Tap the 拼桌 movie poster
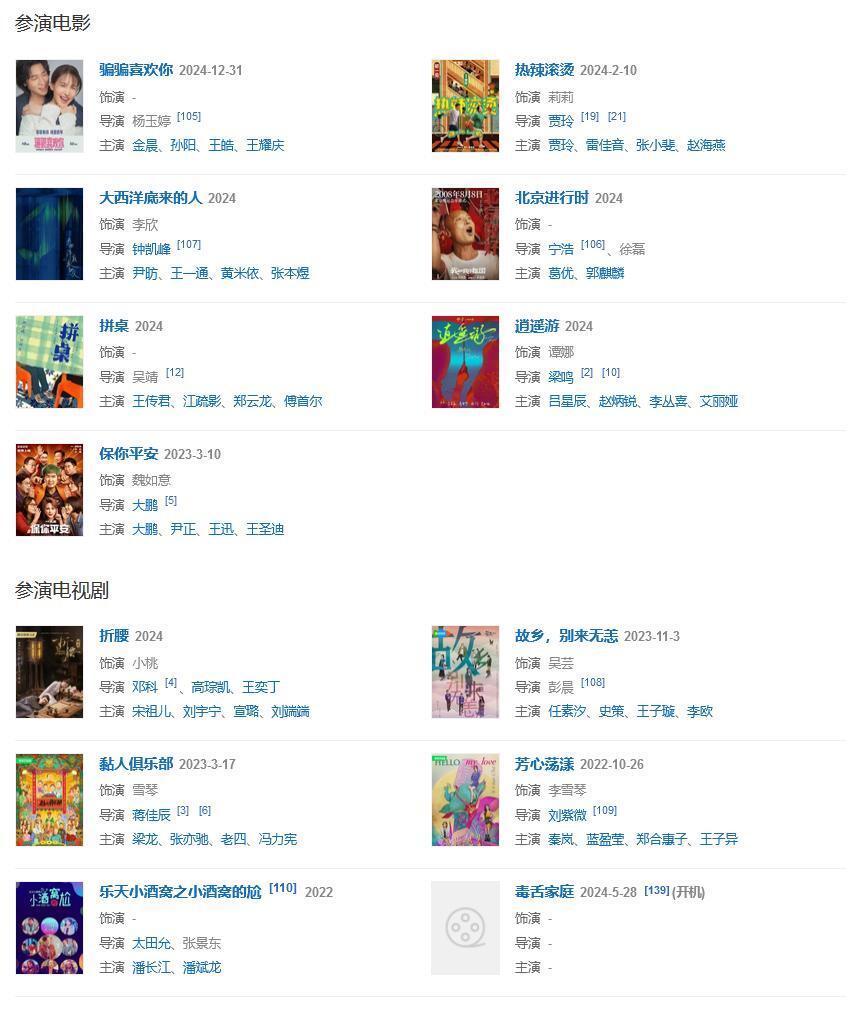The height and width of the screenshot is (1011, 864). (49, 362)
